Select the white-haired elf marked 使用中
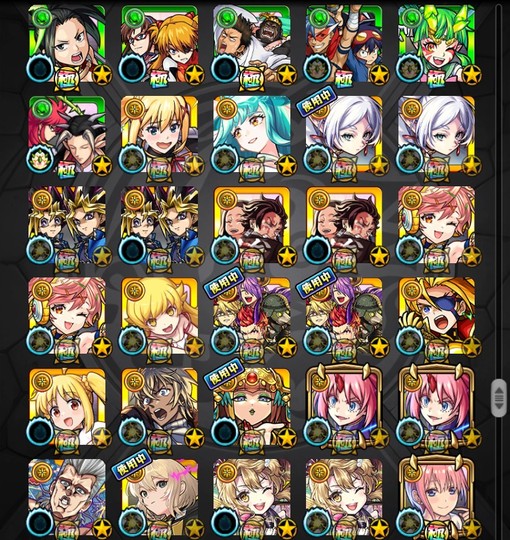This screenshot has height=540, width=510. pos(344,135)
